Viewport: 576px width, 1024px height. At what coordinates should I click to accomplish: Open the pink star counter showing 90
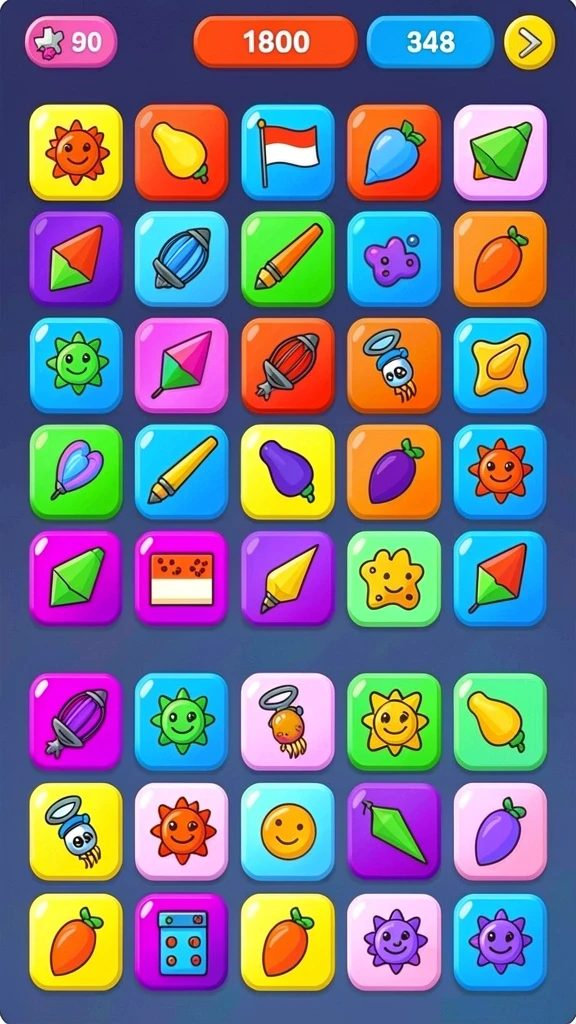click(71, 42)
